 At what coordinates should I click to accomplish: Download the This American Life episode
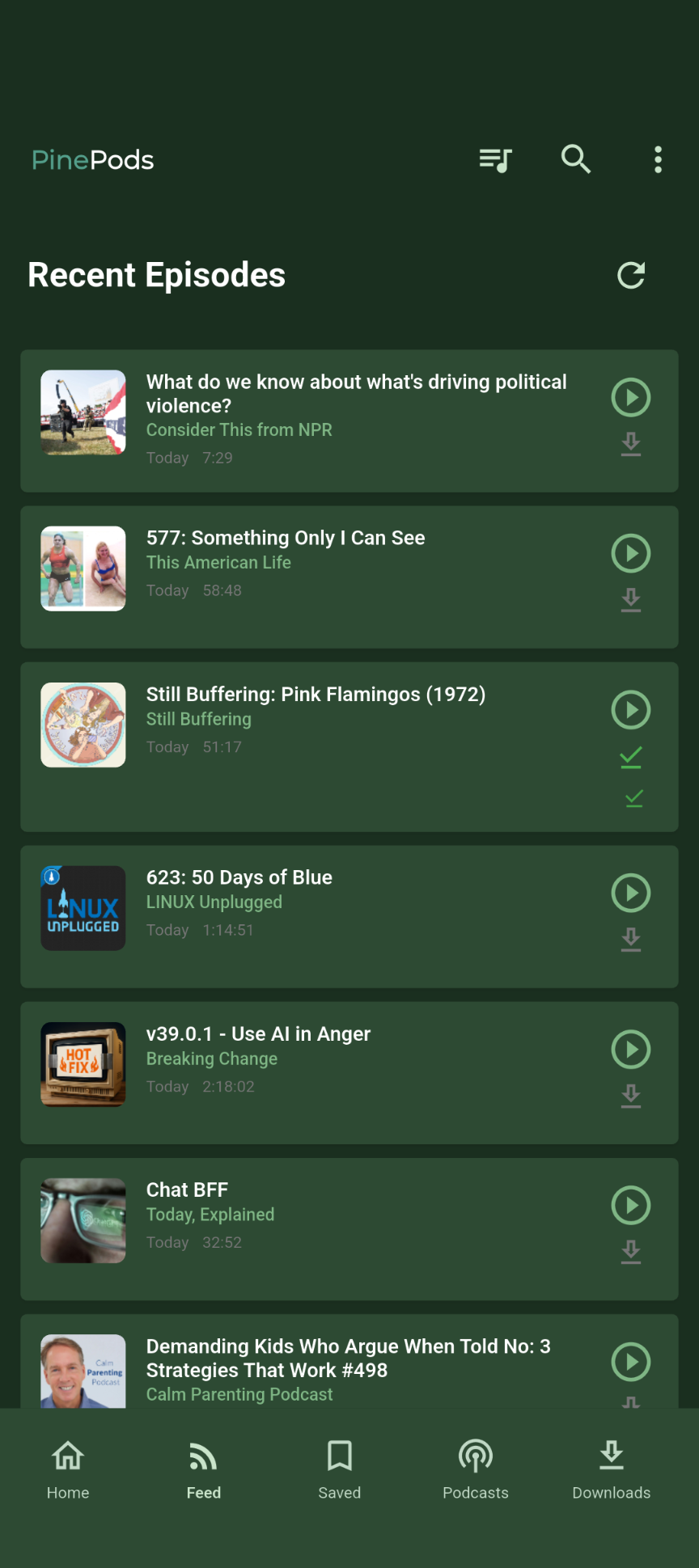click(x=631, y=600)
